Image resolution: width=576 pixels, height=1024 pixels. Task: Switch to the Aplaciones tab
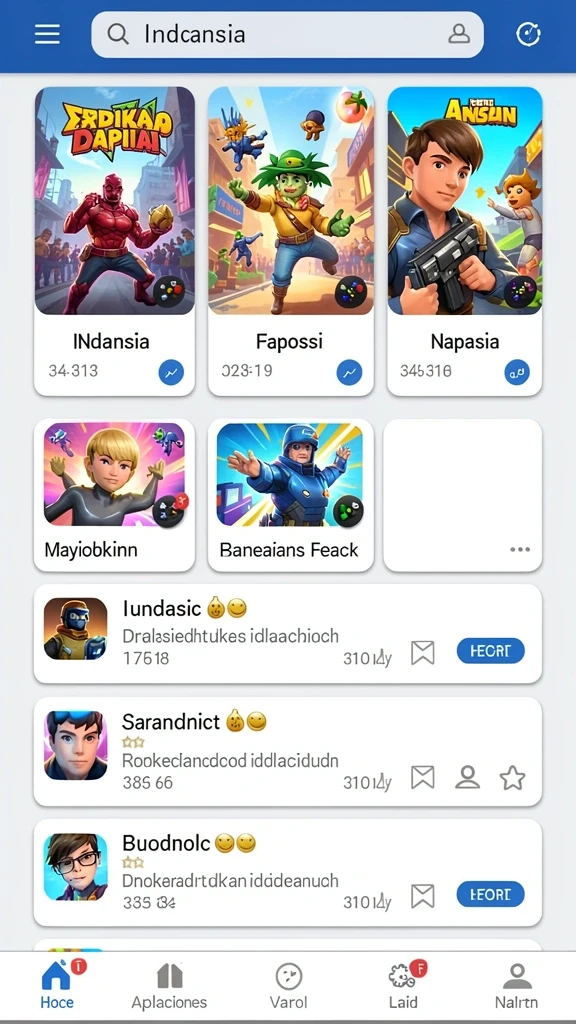coord(169,987)
